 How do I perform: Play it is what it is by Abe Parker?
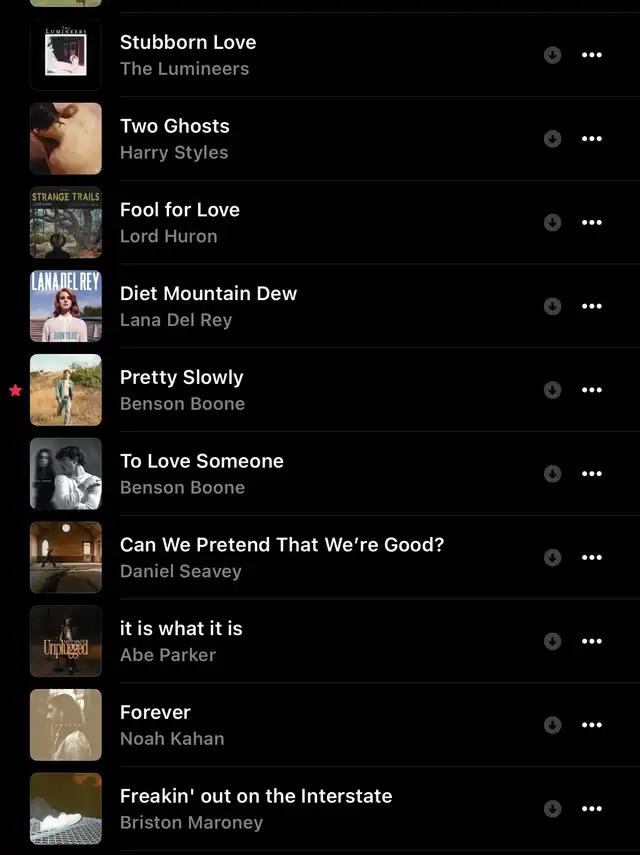tap(181, 641)
